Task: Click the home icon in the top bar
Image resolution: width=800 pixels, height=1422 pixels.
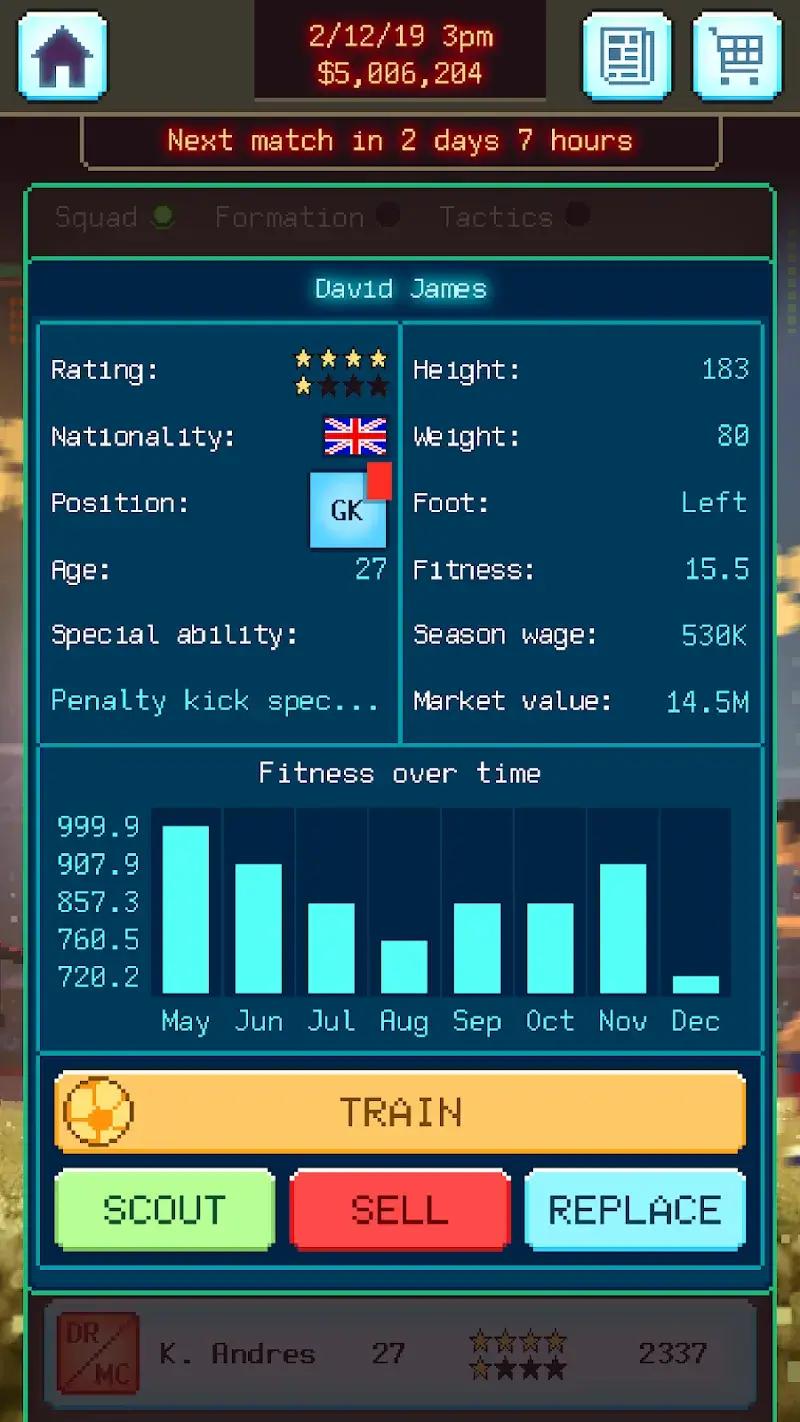Action: (x=62, y=55)
